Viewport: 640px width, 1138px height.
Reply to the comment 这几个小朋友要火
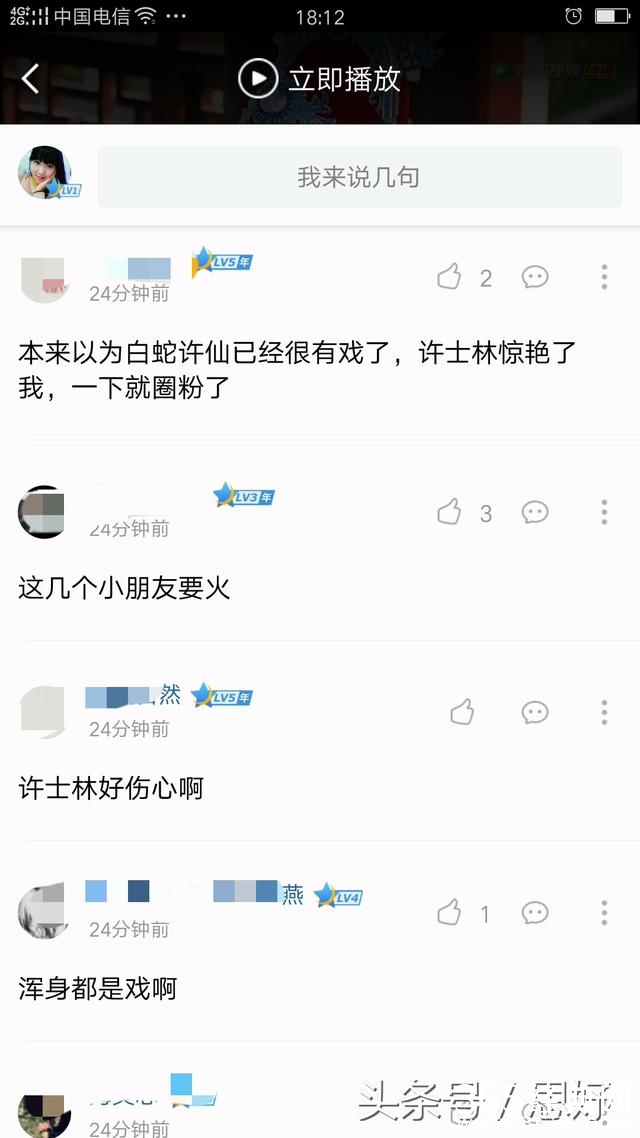point(535,513)
